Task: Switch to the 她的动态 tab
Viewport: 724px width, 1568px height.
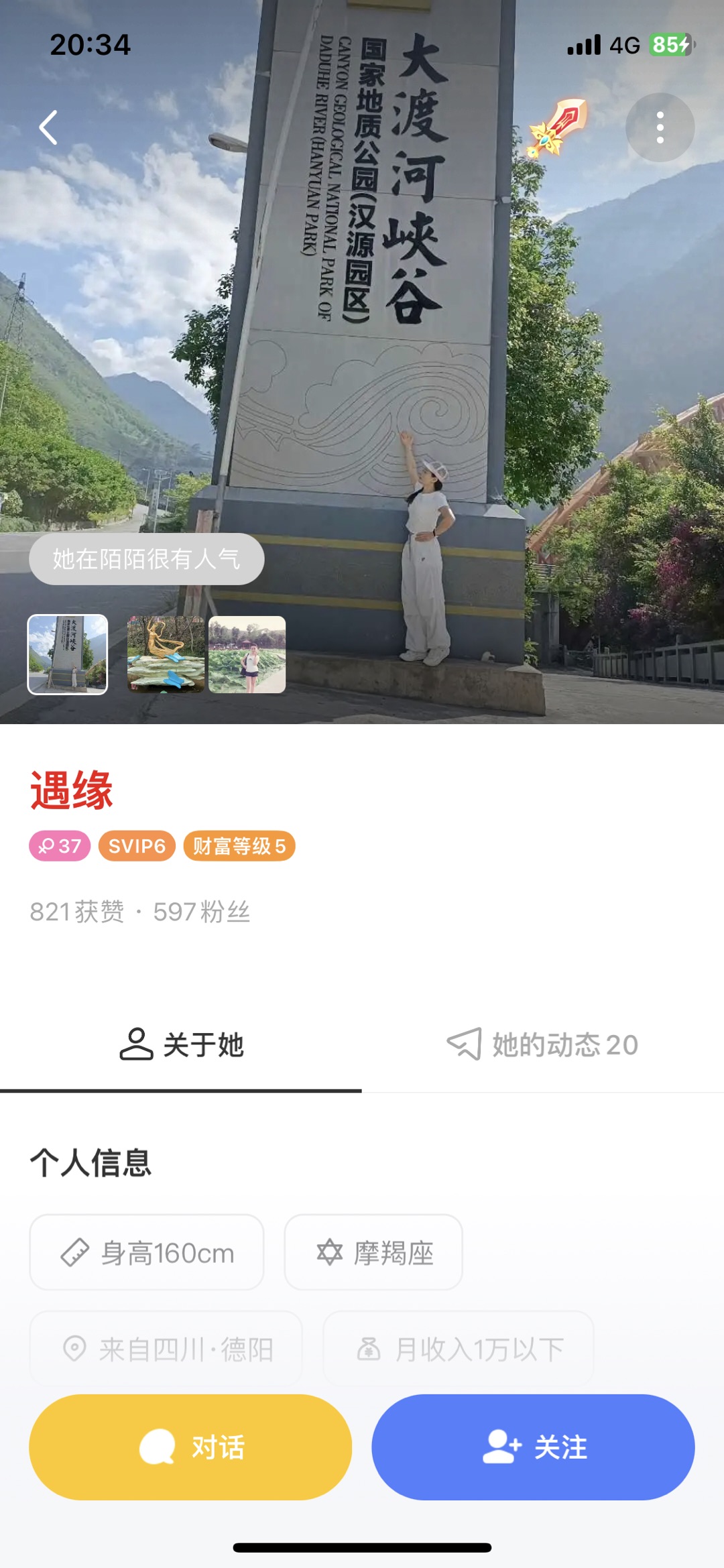Action: coord(543,1044)
